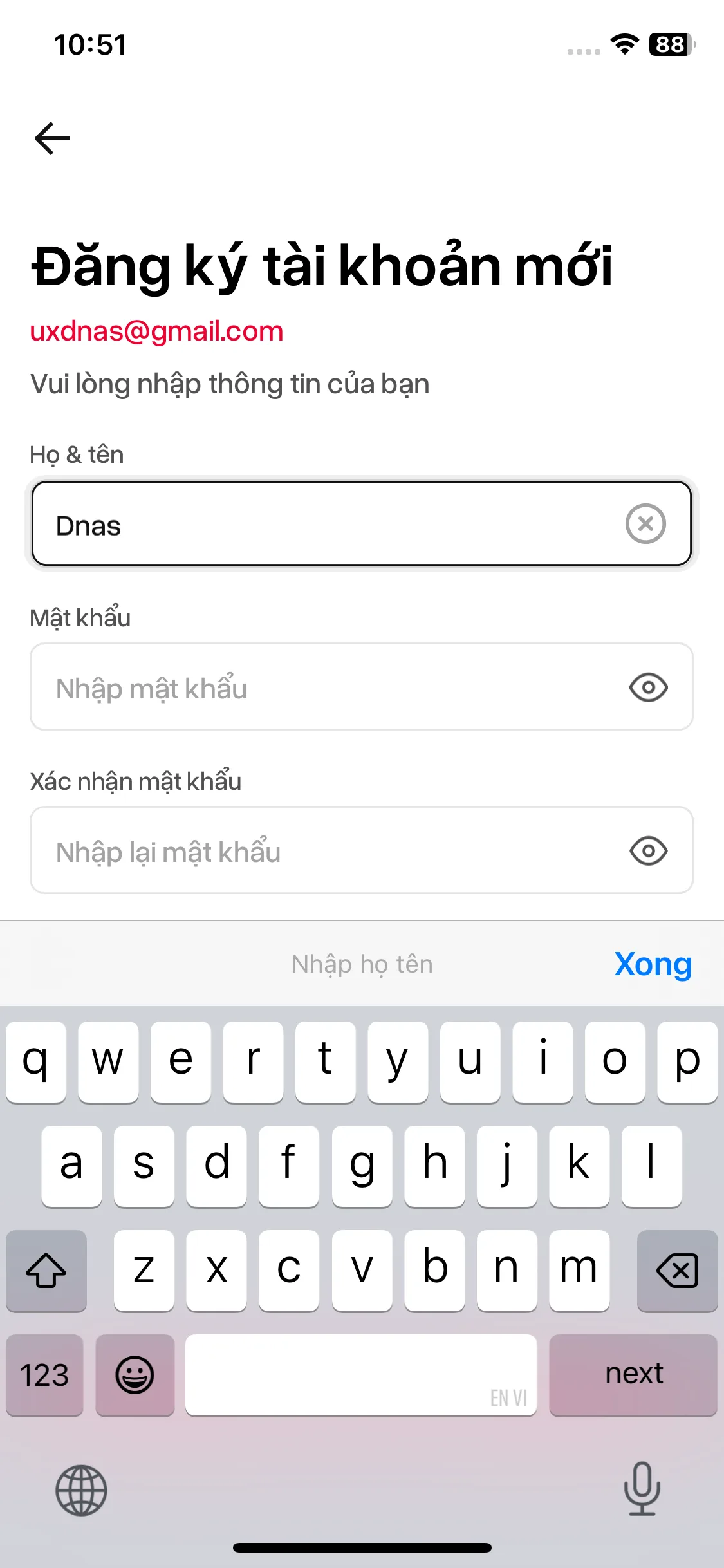Show password in Xác nhận mật khẩu field
This screenshot has height=1568, width=724.
[648, 851]
